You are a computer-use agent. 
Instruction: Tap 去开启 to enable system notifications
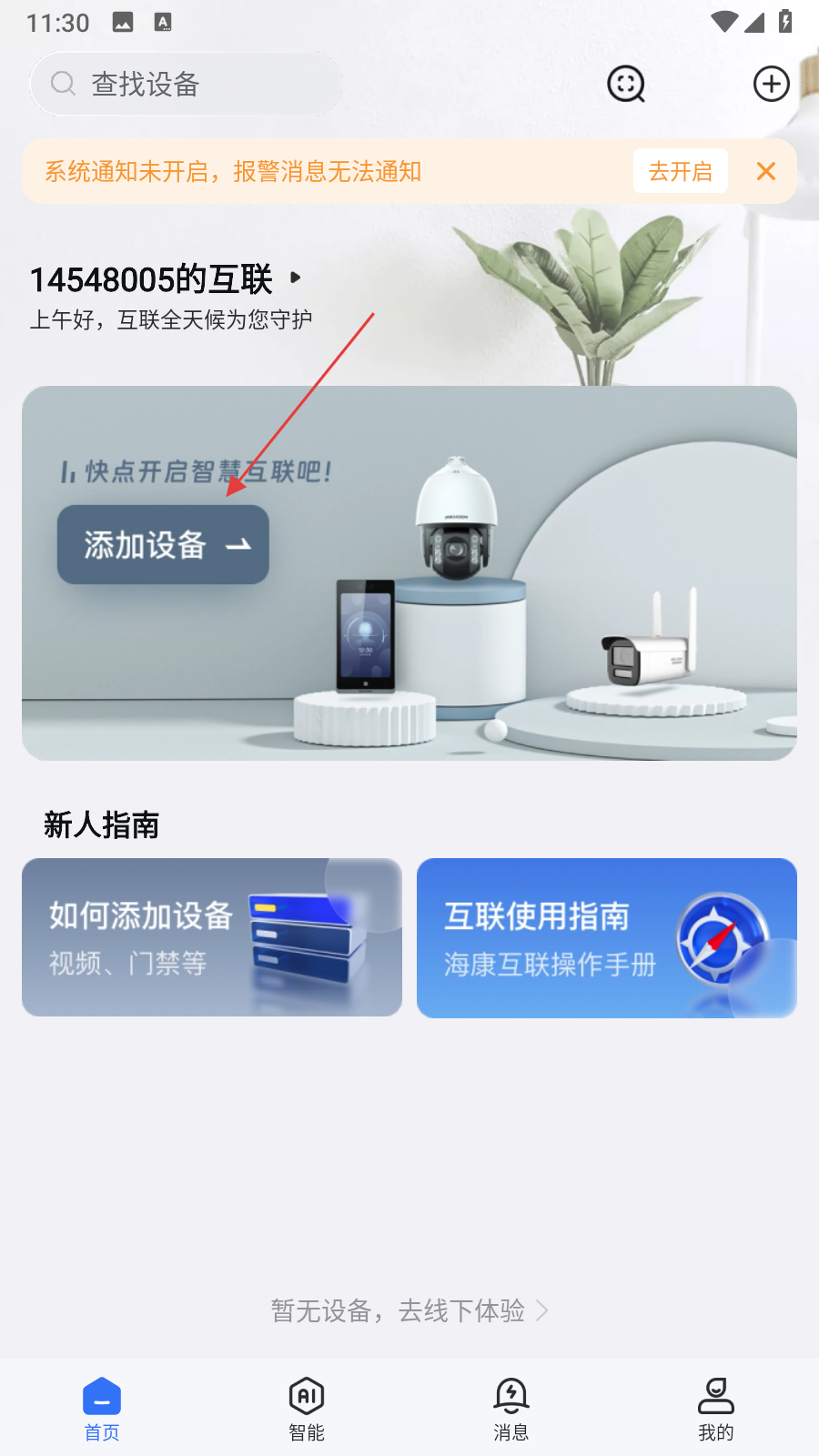pos(680,171)
